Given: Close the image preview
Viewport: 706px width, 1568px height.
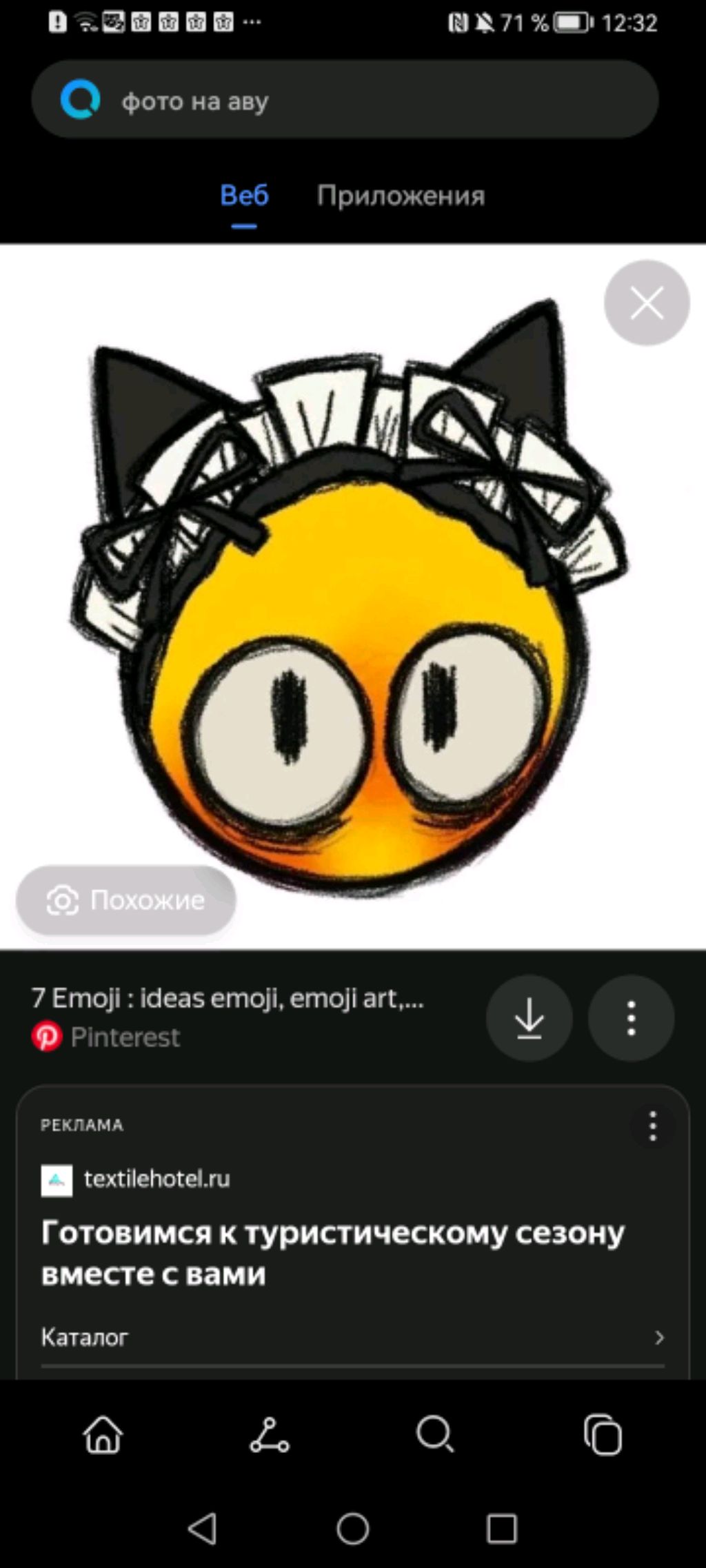Looking at the screenshot, I should 647,303.
